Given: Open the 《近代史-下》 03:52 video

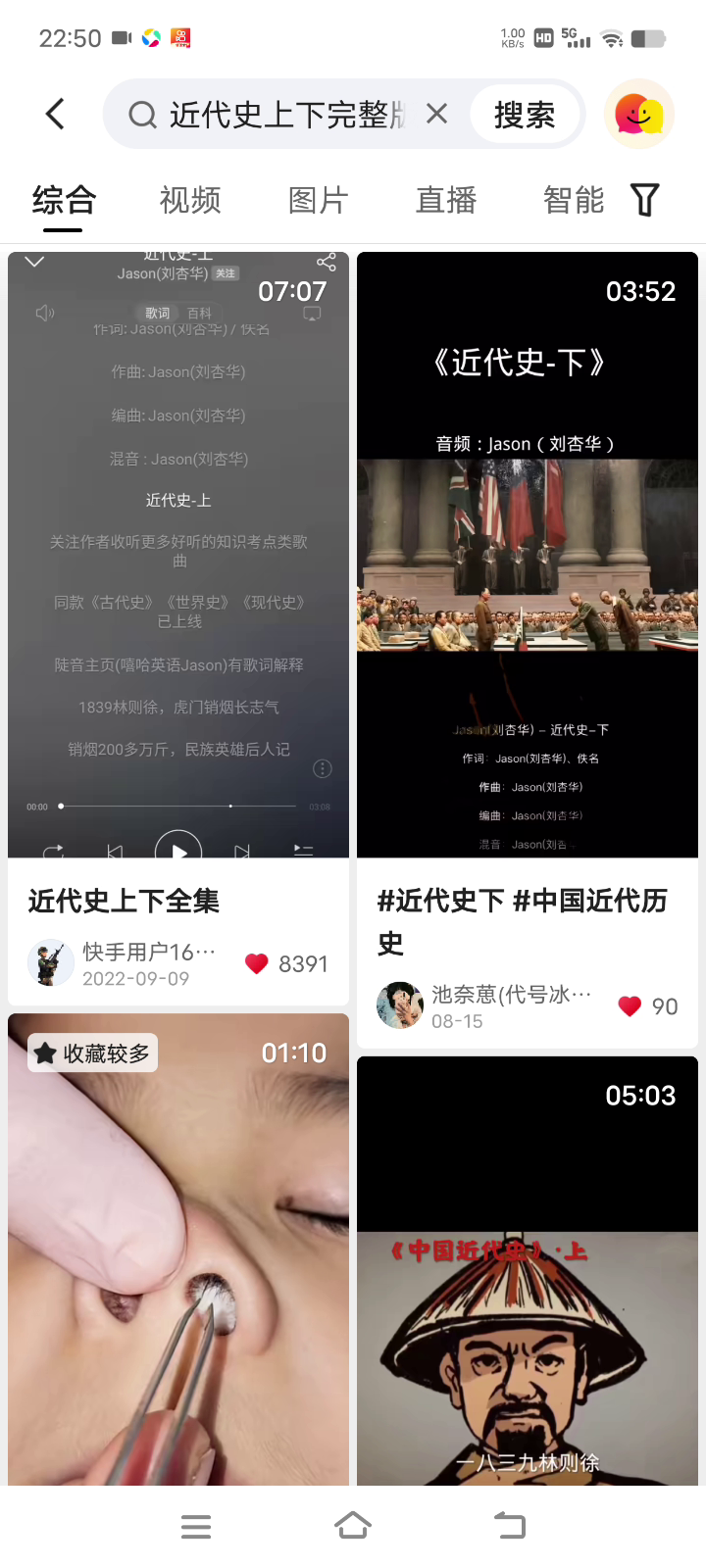Looking at the screenshot, I should click(x=528, y=555).
